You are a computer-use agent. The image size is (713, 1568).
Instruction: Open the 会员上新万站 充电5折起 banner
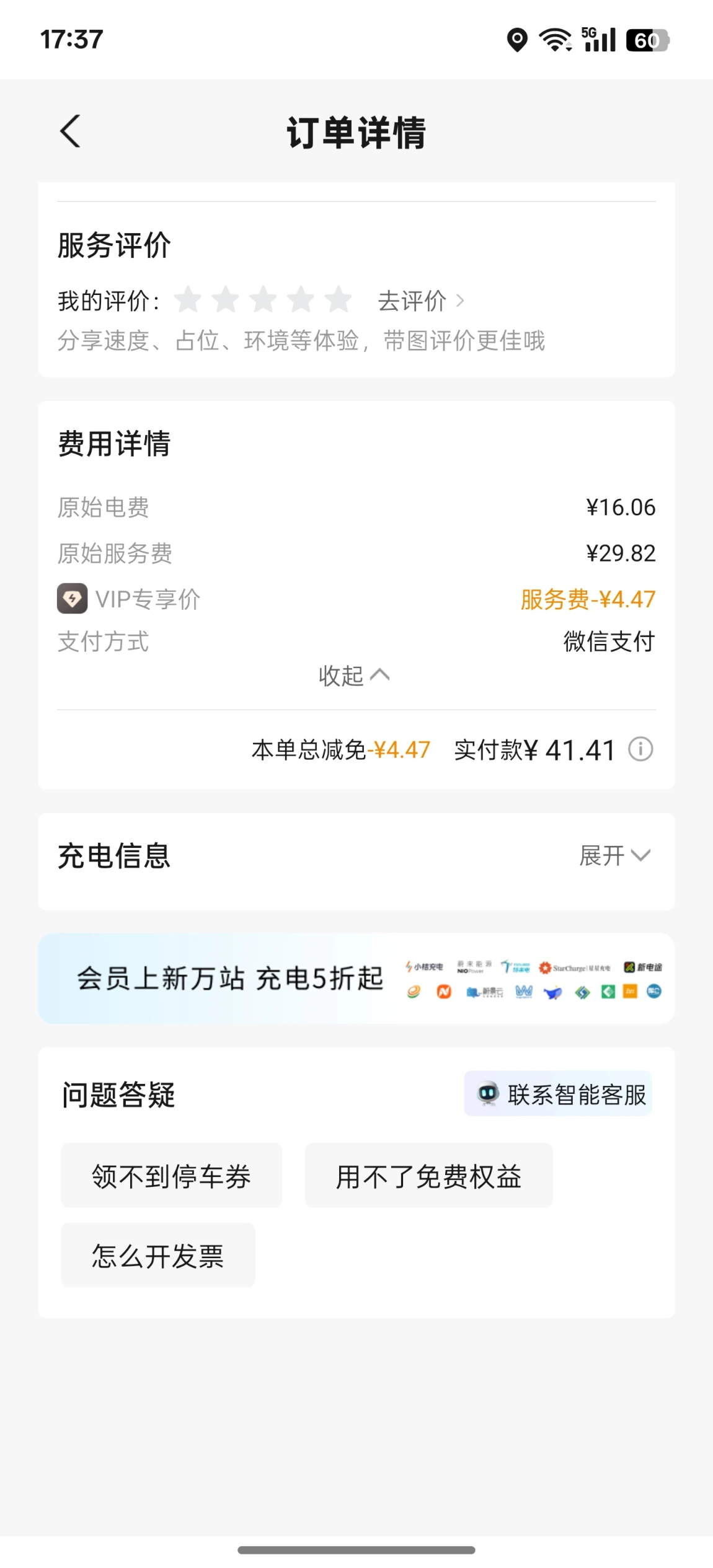click(356, 979)
